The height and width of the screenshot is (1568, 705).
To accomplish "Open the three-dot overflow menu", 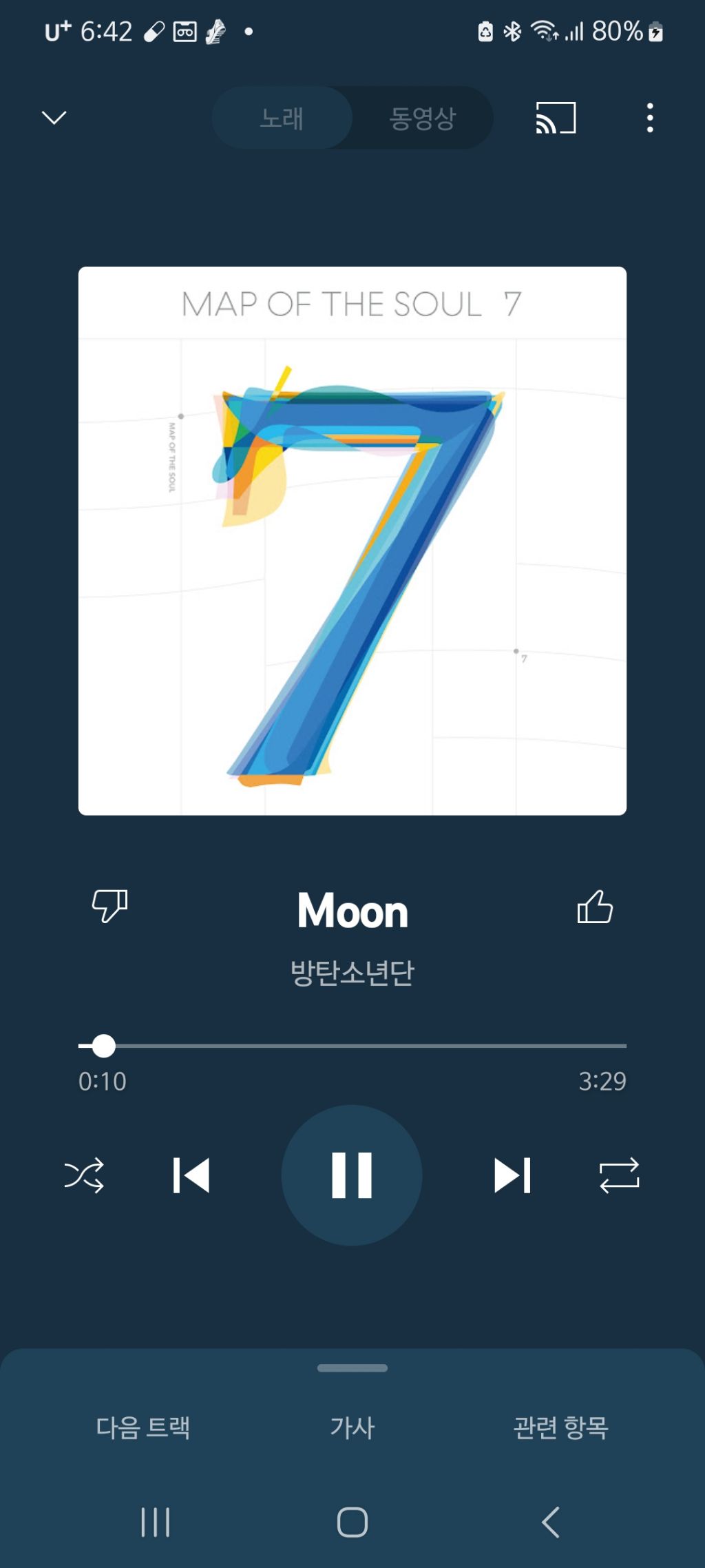I will pyautogui.click(x=649, y=118).
